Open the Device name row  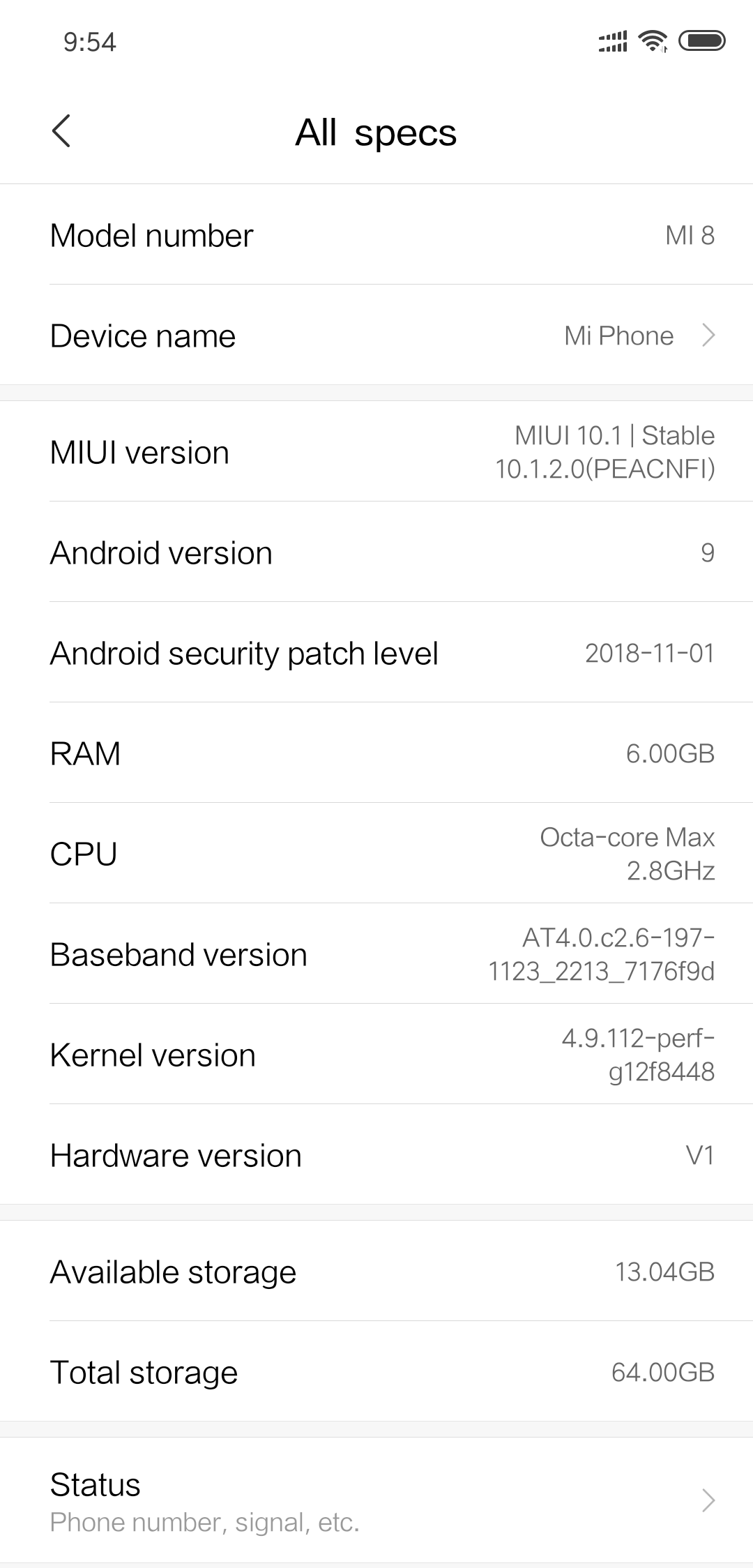coord(376,336)
